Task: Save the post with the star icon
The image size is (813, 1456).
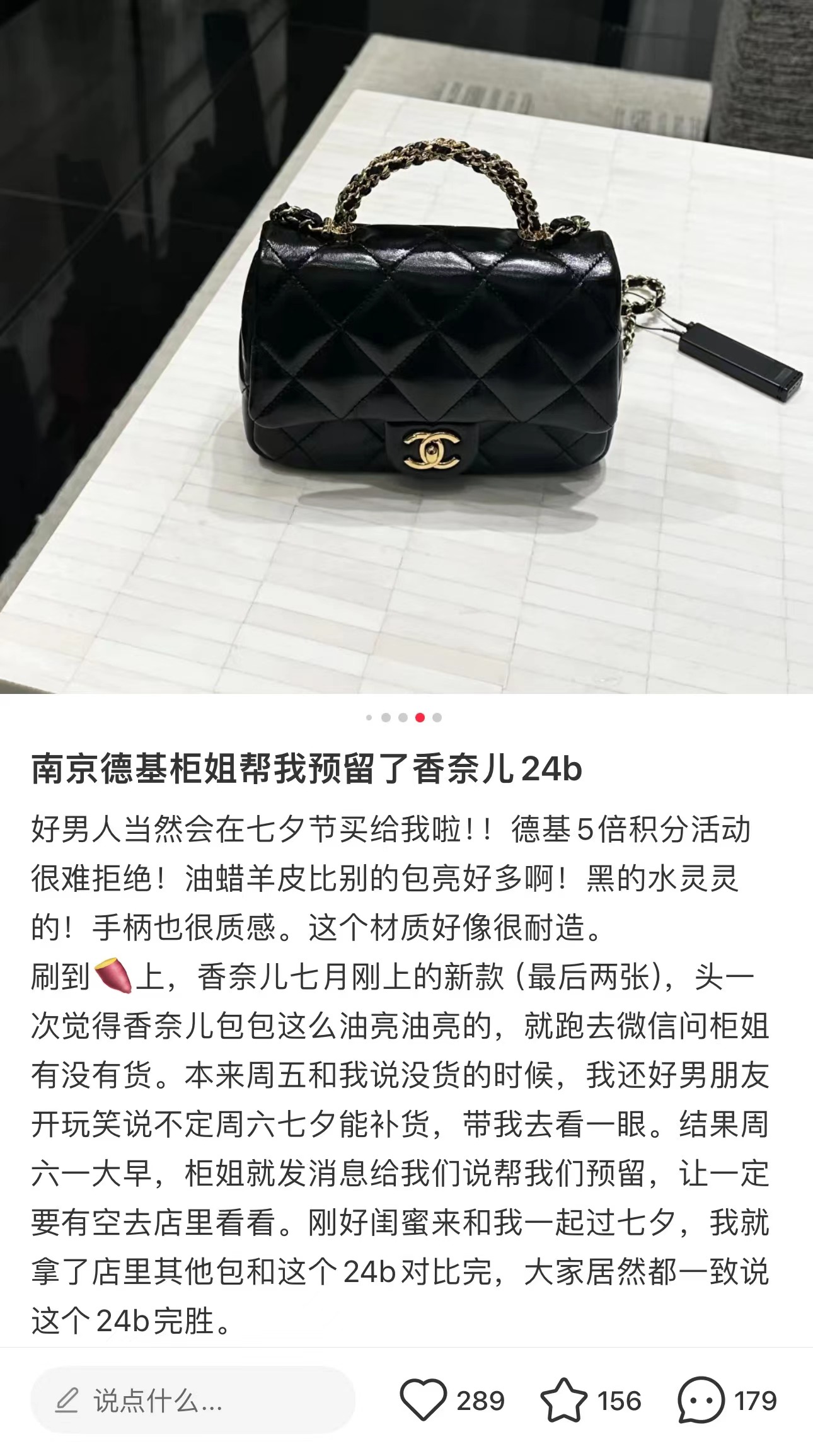Action: click(x=563, y=1401)
